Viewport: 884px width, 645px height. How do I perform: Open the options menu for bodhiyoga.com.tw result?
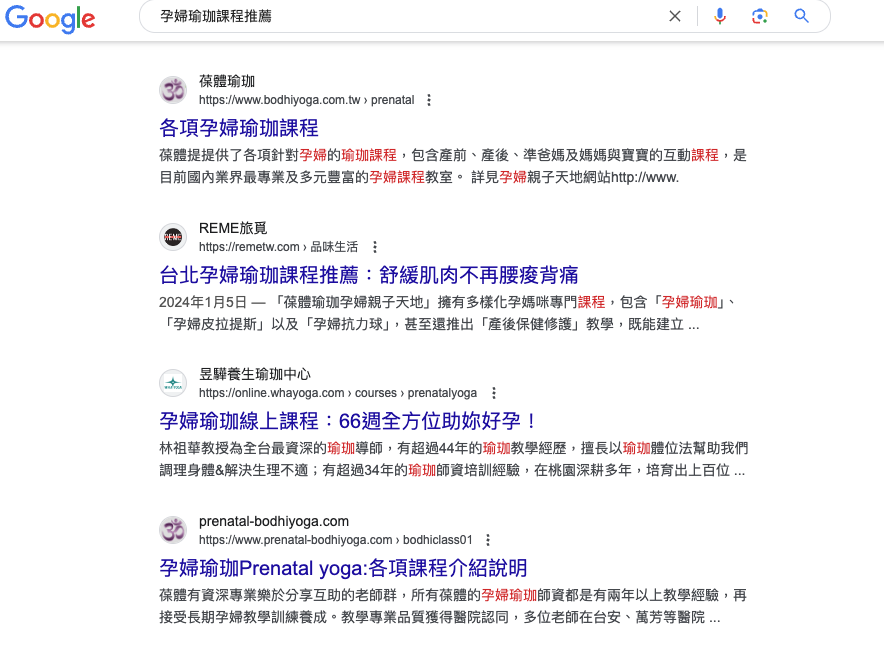429,100
